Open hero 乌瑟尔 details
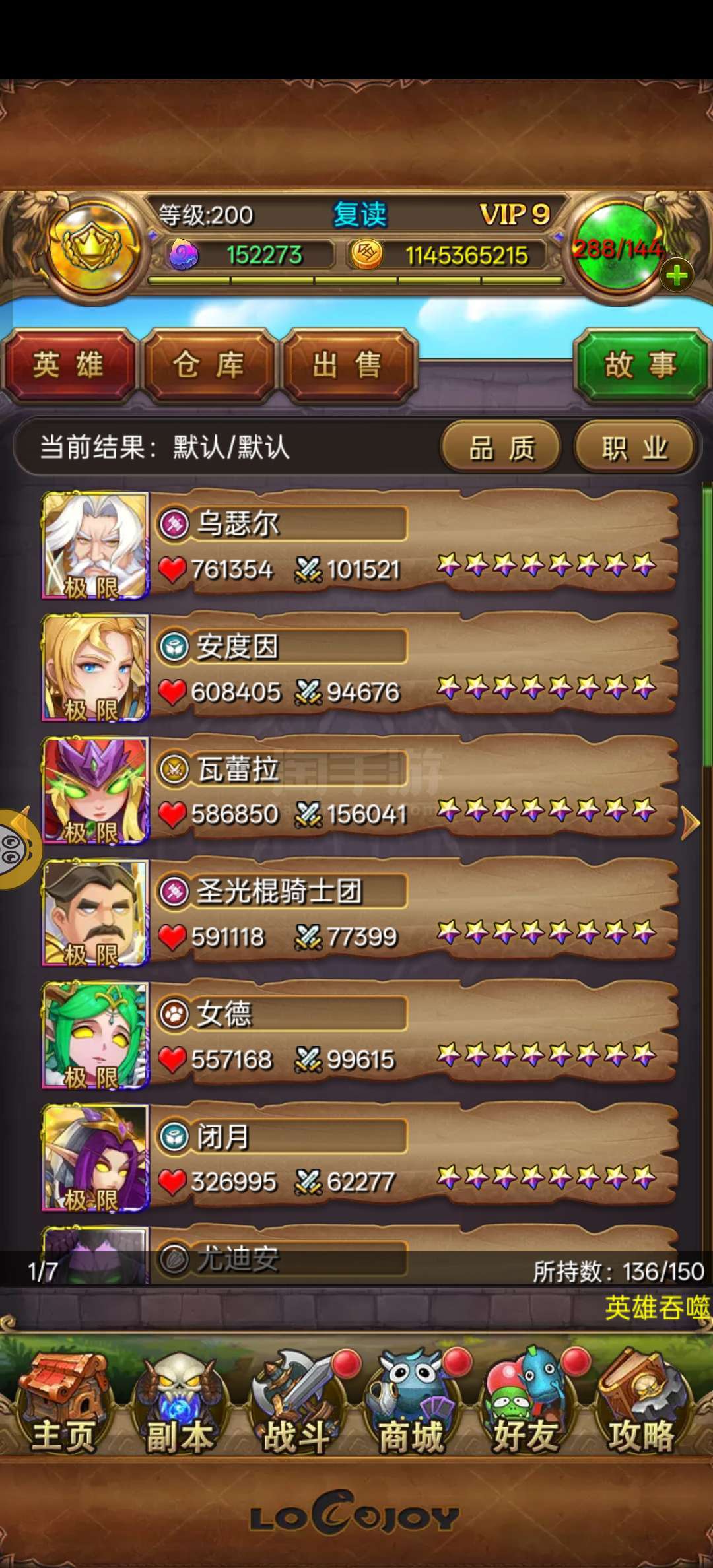Screen dimensions: 713x1568 (360, 545)
